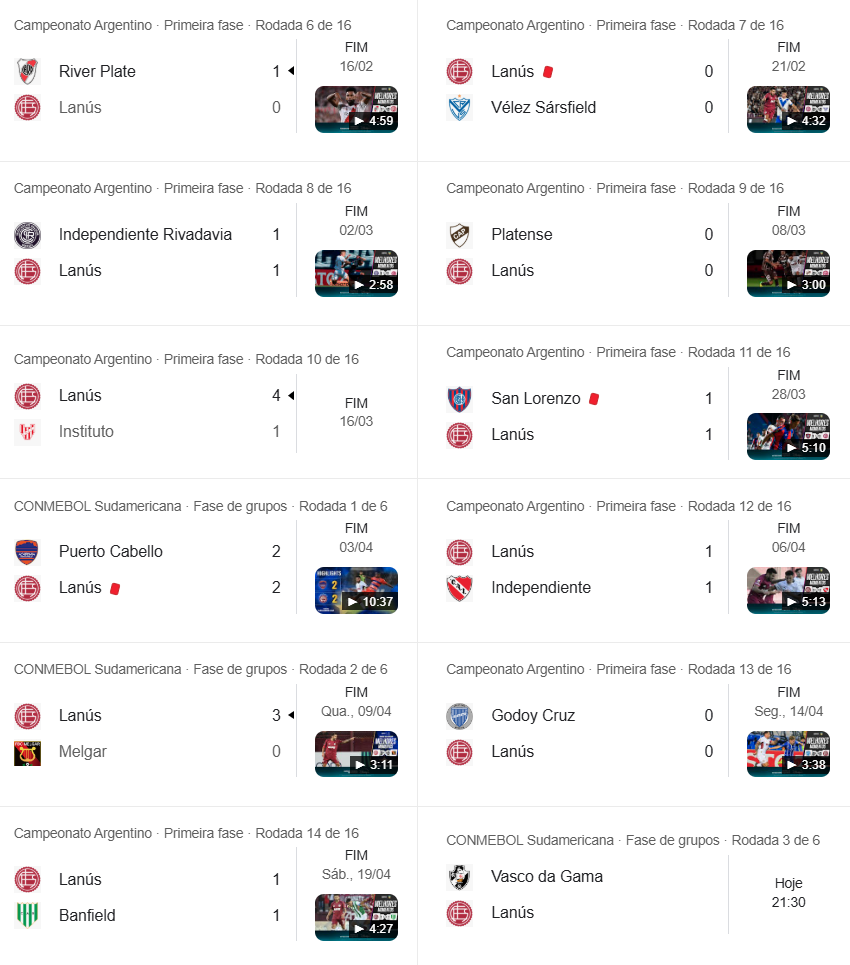The width and height of the screenshot is (850, 965).
Task: Play the Lanús vs Melgar highlights video
Action: [356, 754]
